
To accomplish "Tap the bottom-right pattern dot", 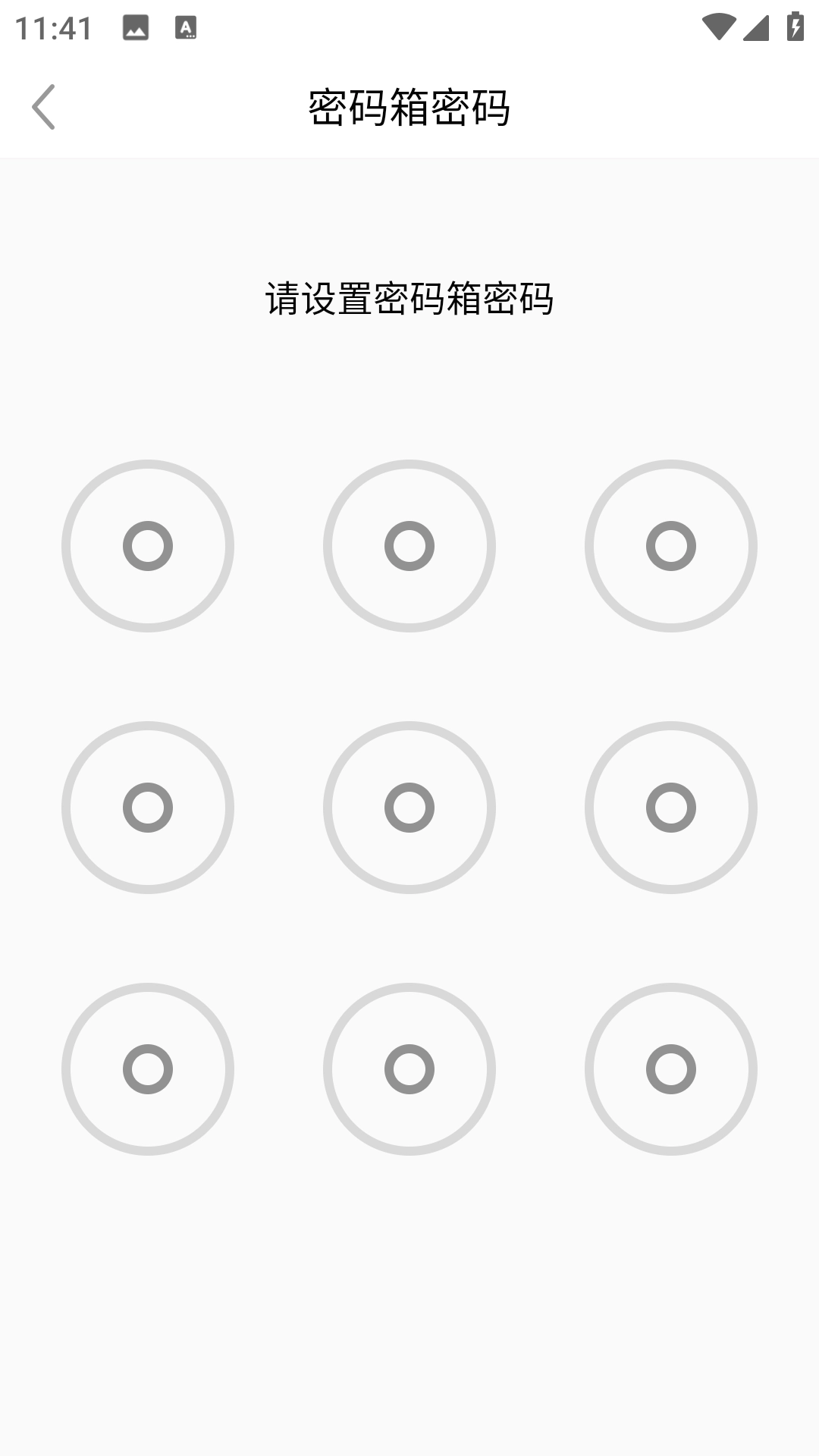I will coord(670,1069).
